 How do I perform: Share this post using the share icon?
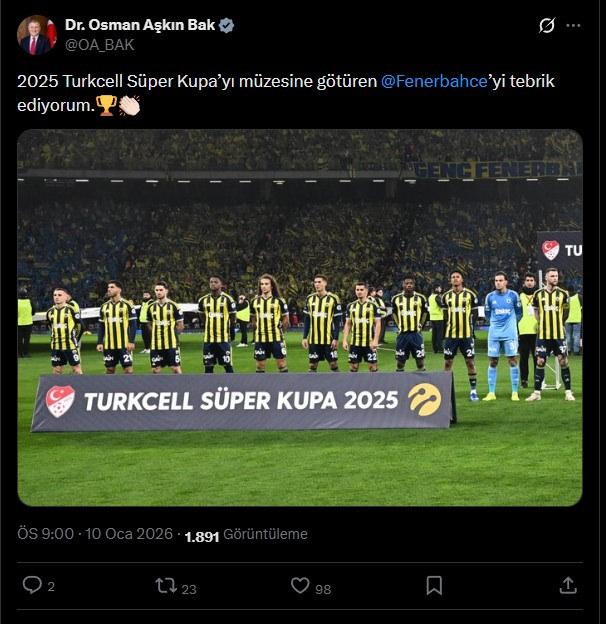tap(567, 585)
